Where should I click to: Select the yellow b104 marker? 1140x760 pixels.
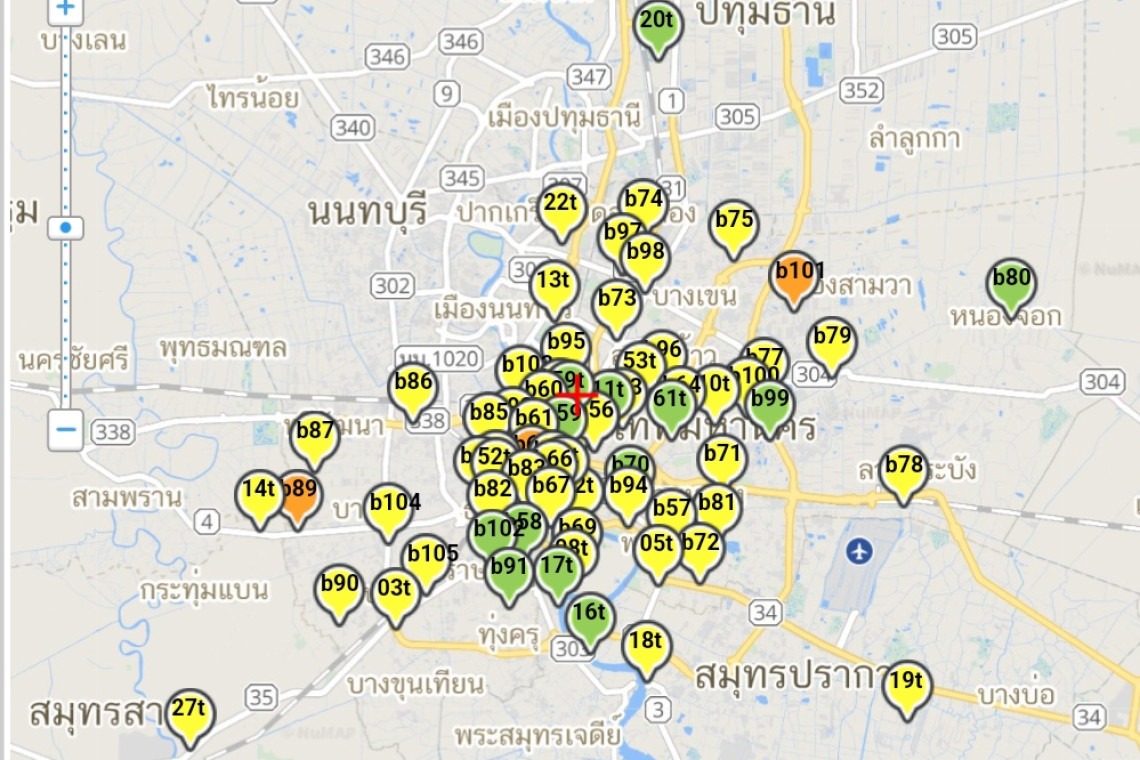coord(391,508)
